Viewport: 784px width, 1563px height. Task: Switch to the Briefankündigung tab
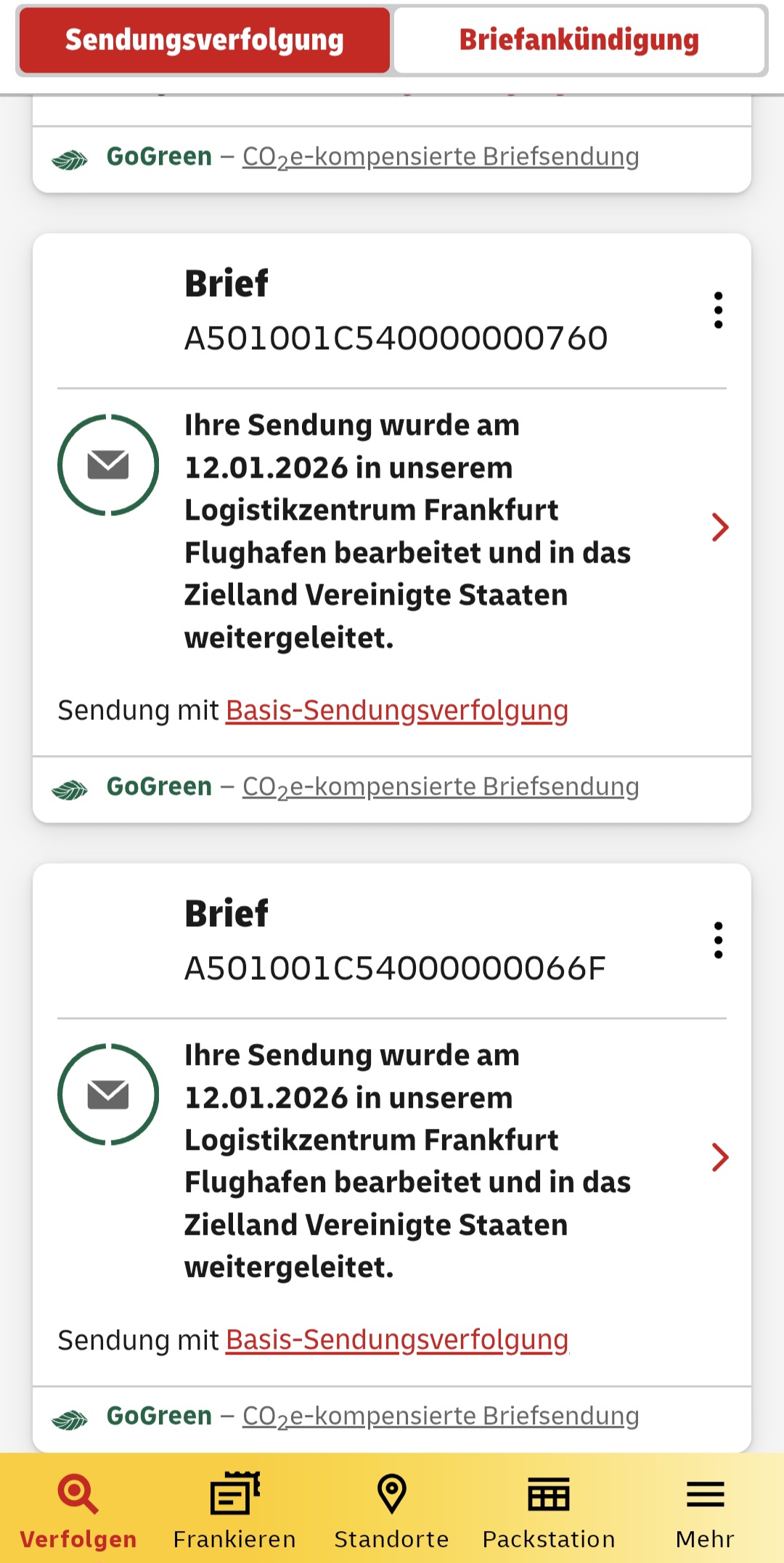coord(579,41)
